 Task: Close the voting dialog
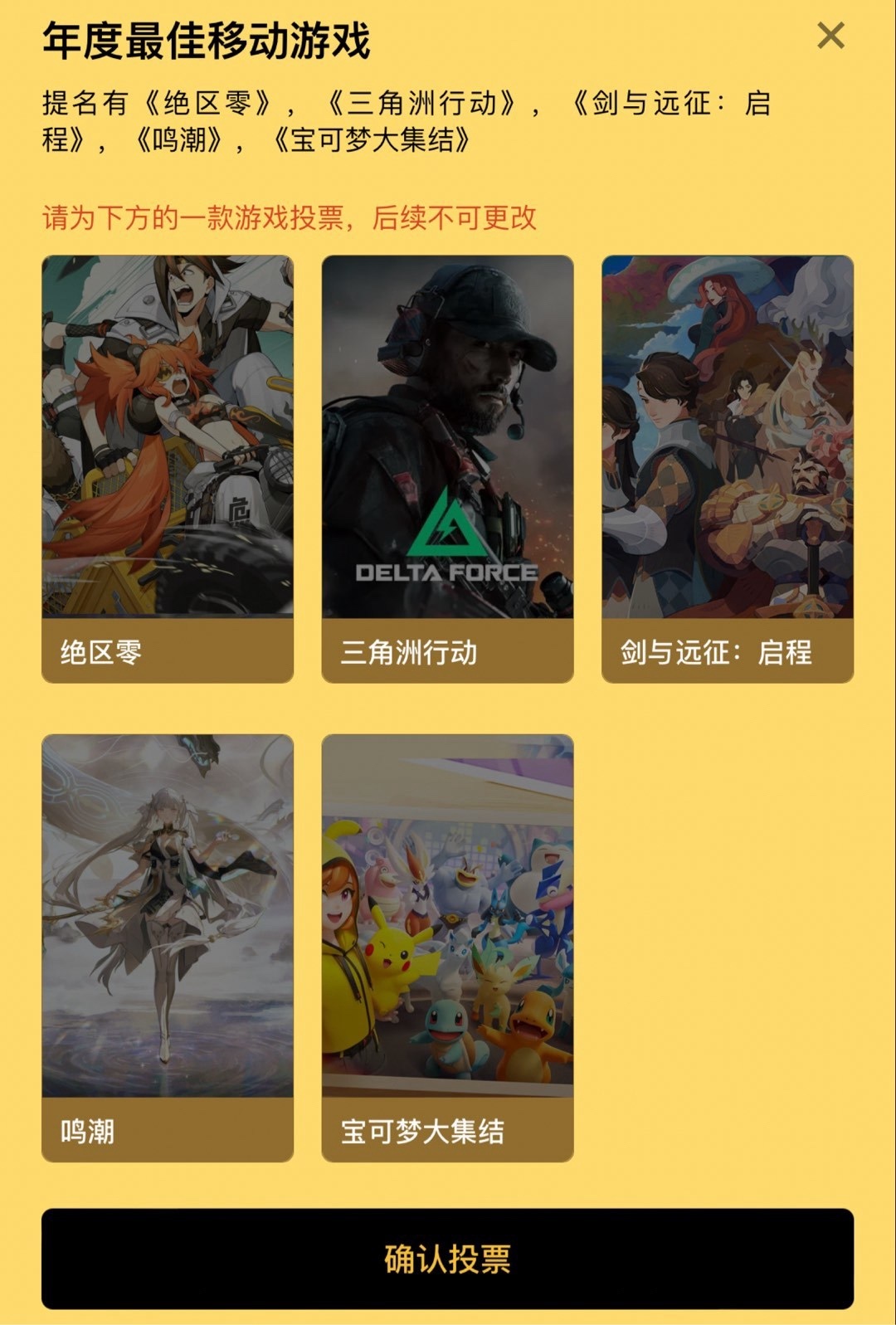[x=830, y=37]
